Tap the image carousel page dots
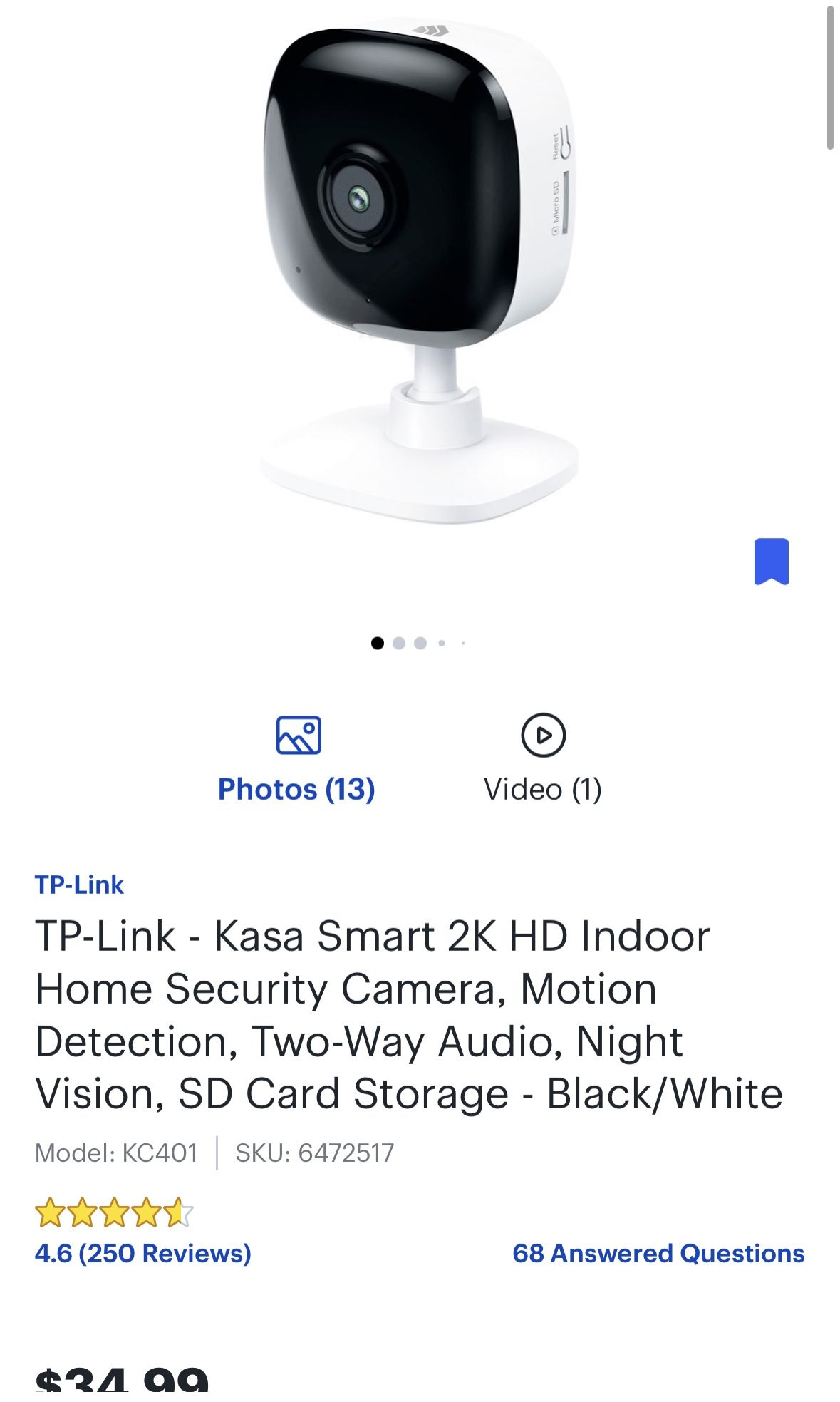840x1402 pixels. pyautogui.click(x=418, y=643)
